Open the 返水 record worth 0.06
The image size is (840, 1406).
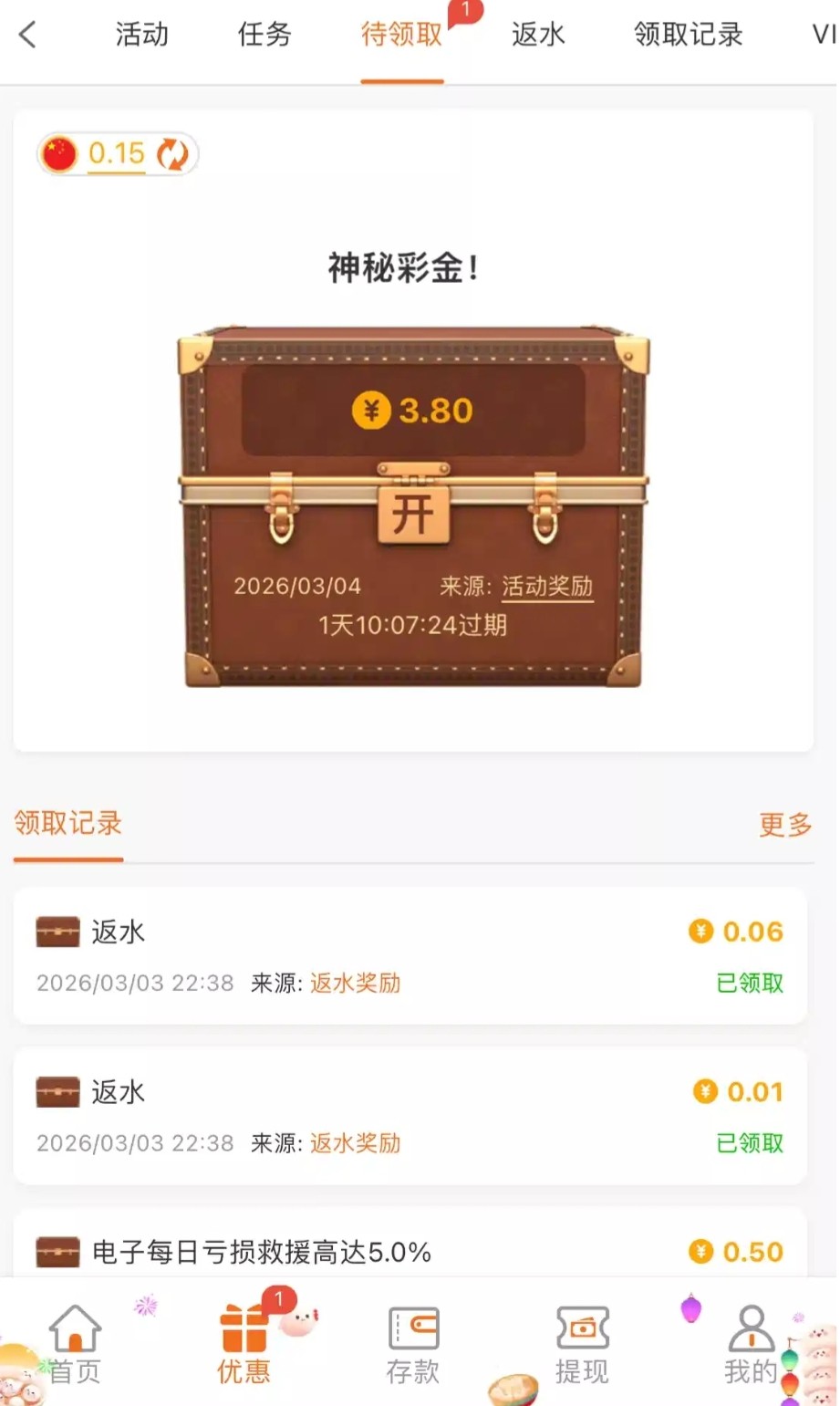410,955
